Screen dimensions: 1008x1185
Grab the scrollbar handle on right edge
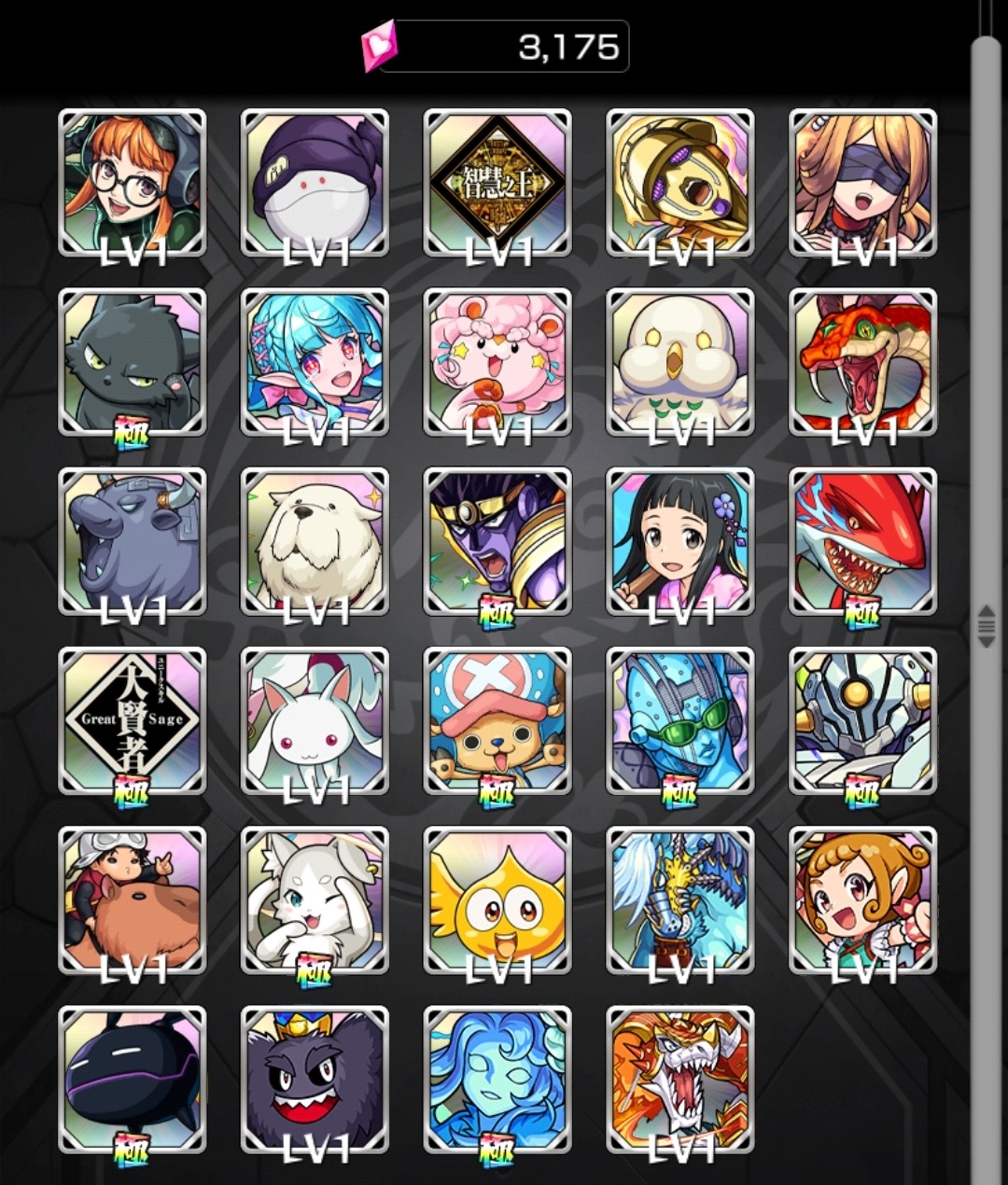click(986, 625)
